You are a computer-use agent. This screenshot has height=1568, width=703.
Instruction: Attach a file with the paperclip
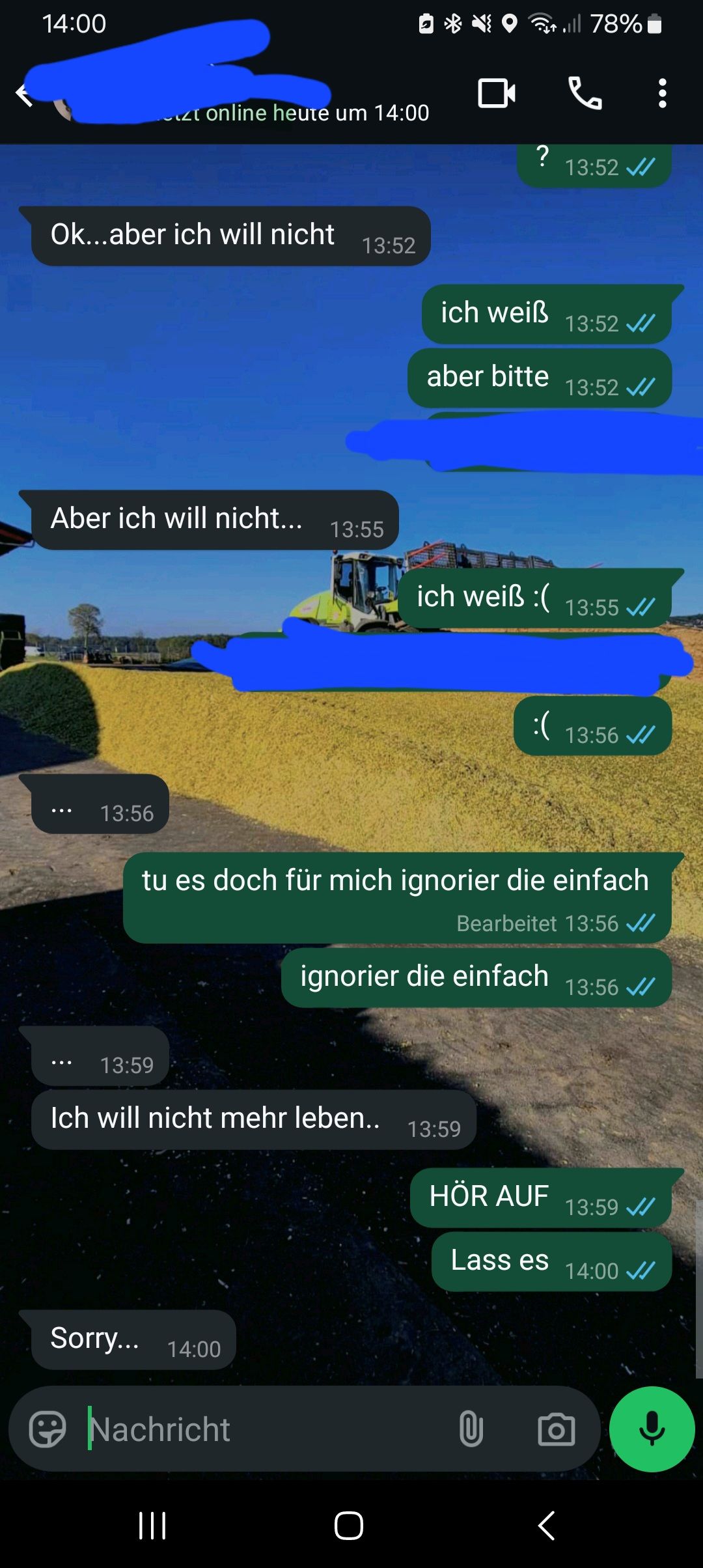point(471,1429)
